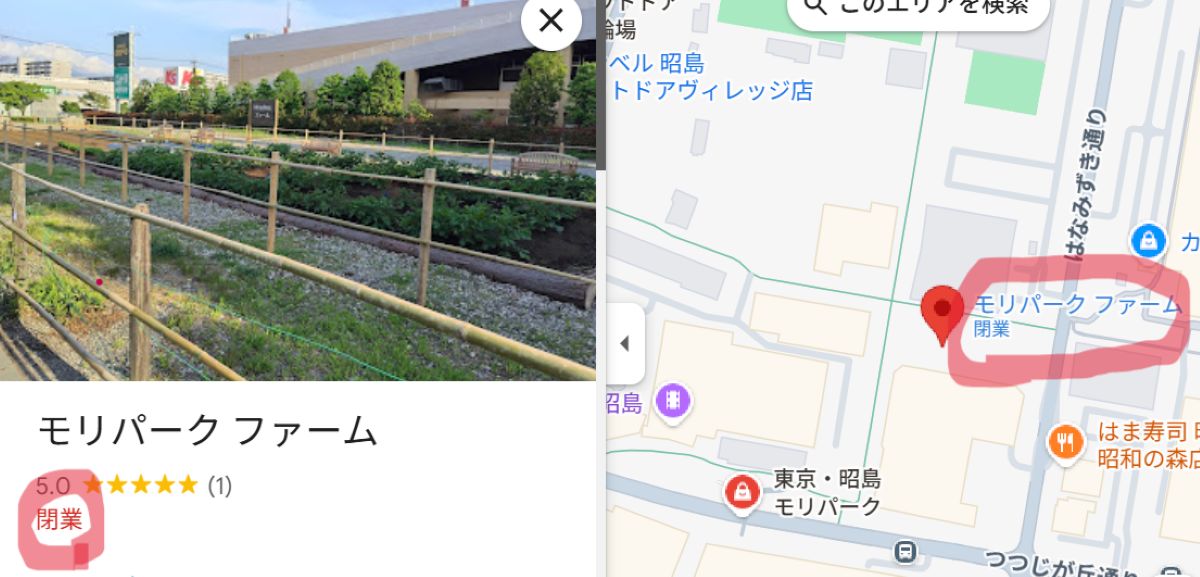The width and height of the screenshot is (1200, 577).
Task: View the (1) review count
Action: (220, 486)
